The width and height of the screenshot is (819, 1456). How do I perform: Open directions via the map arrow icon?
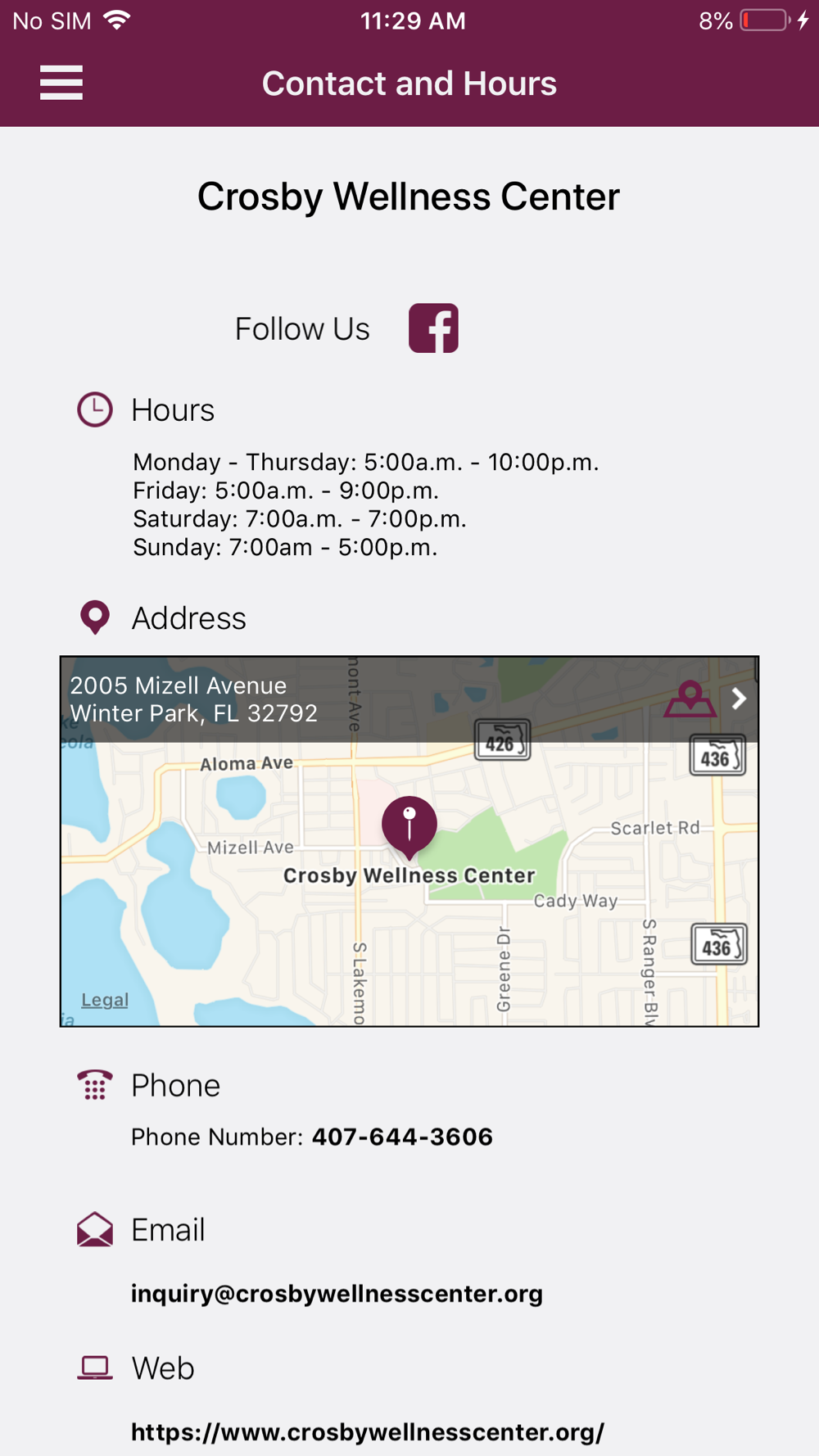(x=739, y=699)
